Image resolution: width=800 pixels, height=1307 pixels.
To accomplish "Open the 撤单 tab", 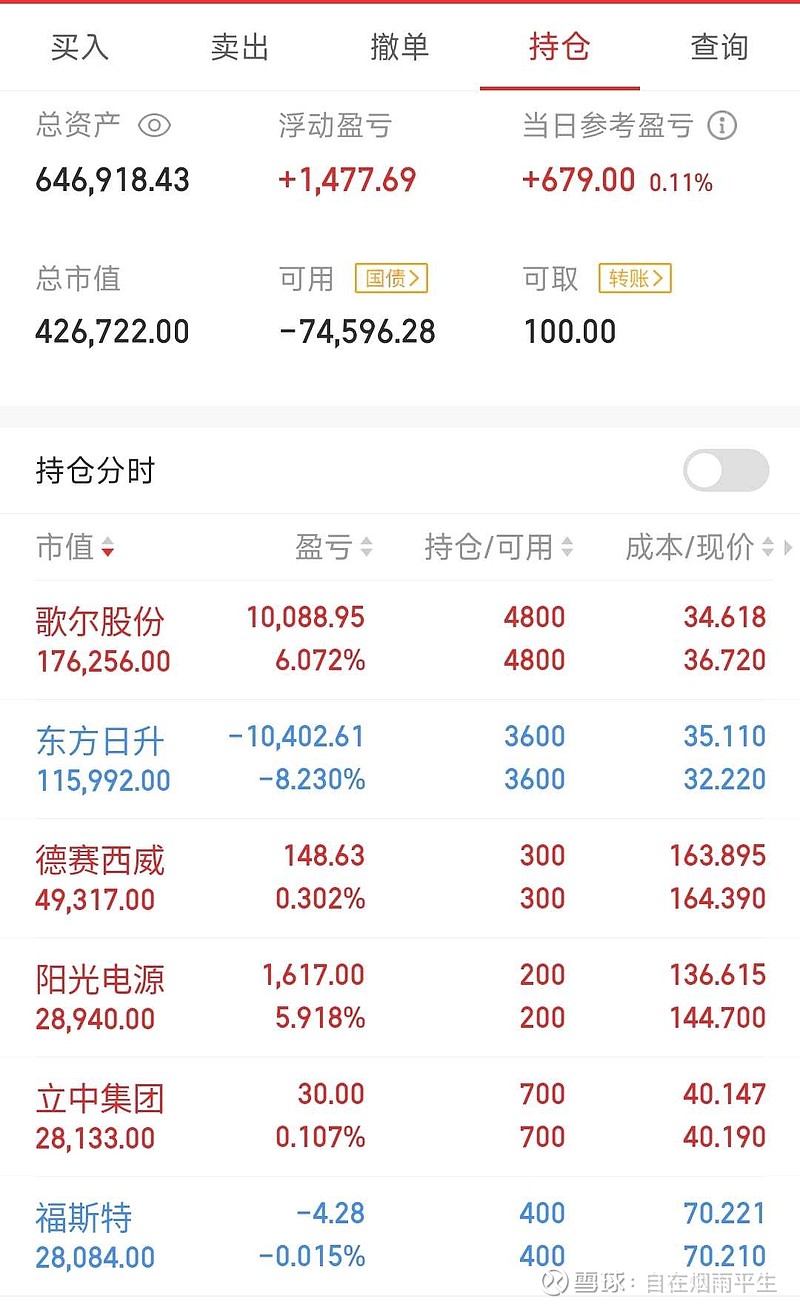I will click(400, 47).
